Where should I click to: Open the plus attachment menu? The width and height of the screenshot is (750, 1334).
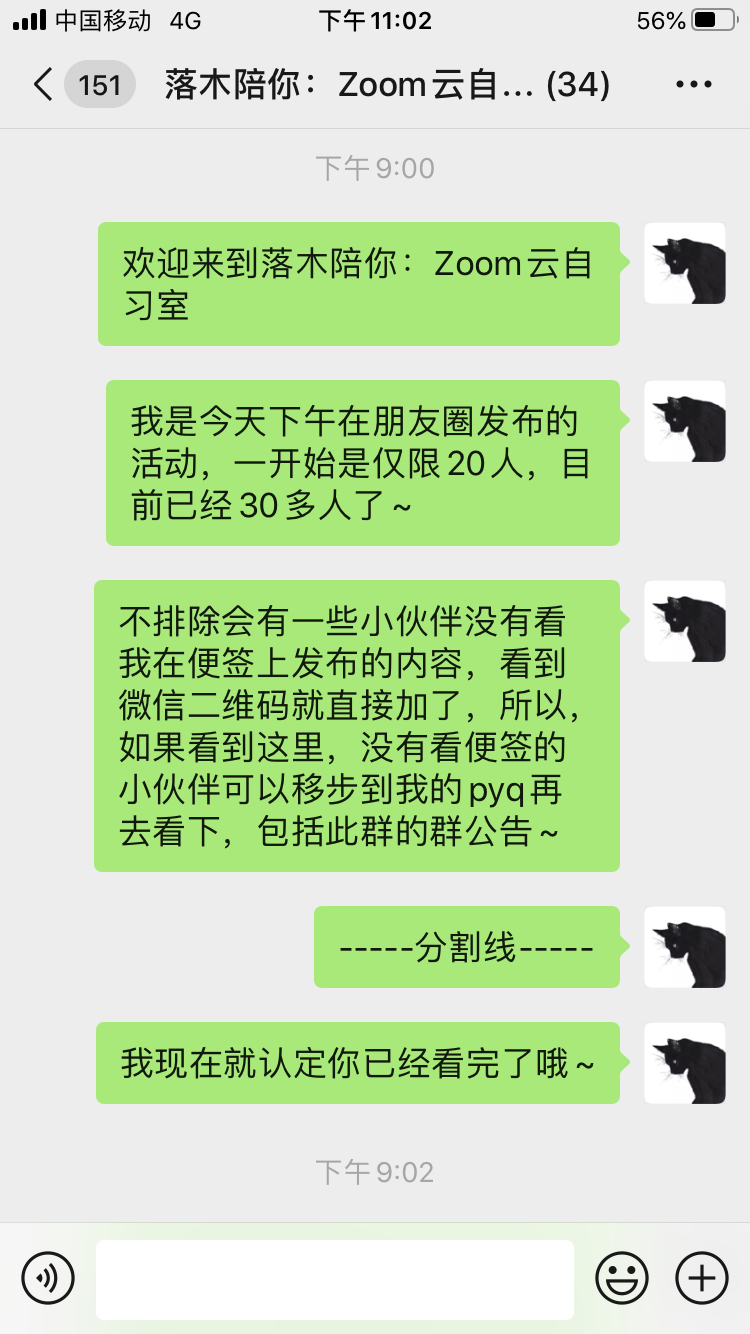pos(702,1278)
